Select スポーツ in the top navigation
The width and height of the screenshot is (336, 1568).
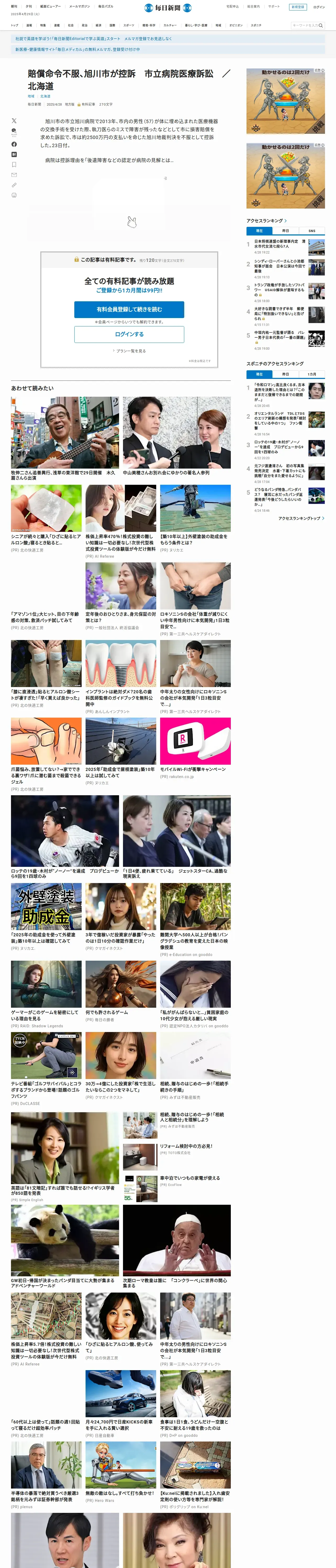(129, 26)
